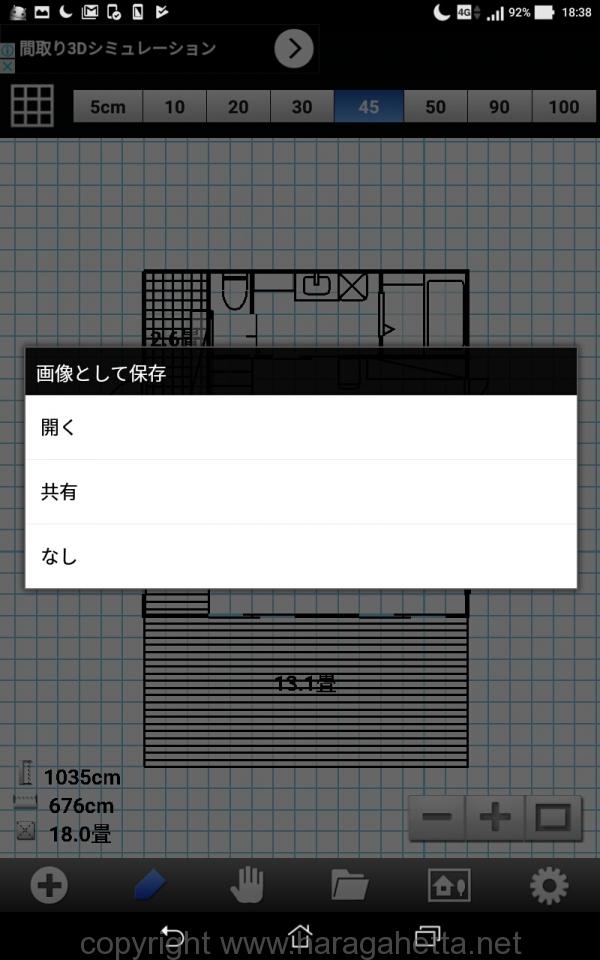Select the 45 grid size
Screen dimensions: 600x960
(369, 107)
